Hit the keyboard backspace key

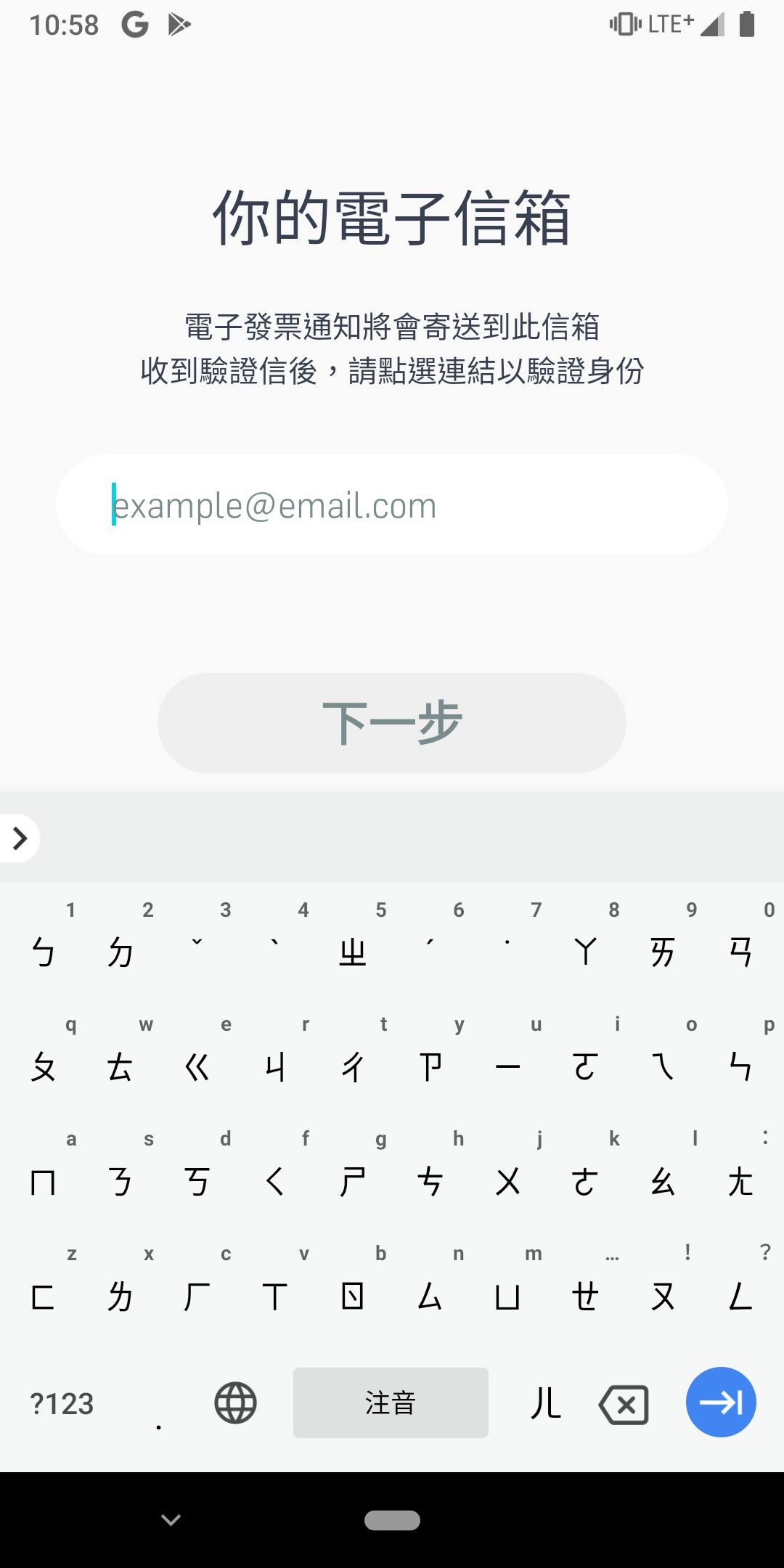[624, 1405]
